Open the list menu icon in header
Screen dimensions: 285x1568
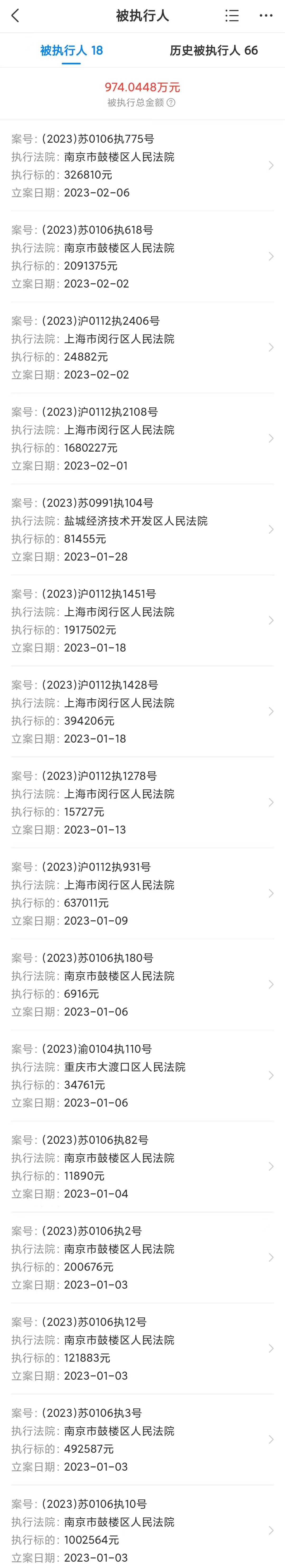(232, 16)
